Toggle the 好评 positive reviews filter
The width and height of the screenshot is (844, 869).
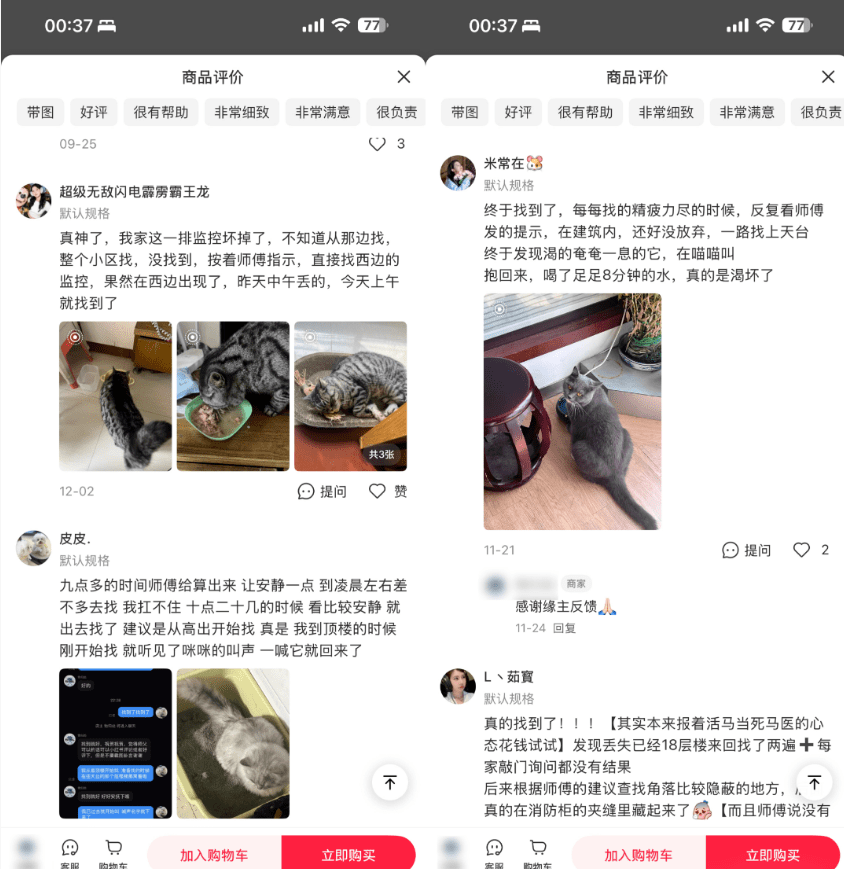coord(93,112)
